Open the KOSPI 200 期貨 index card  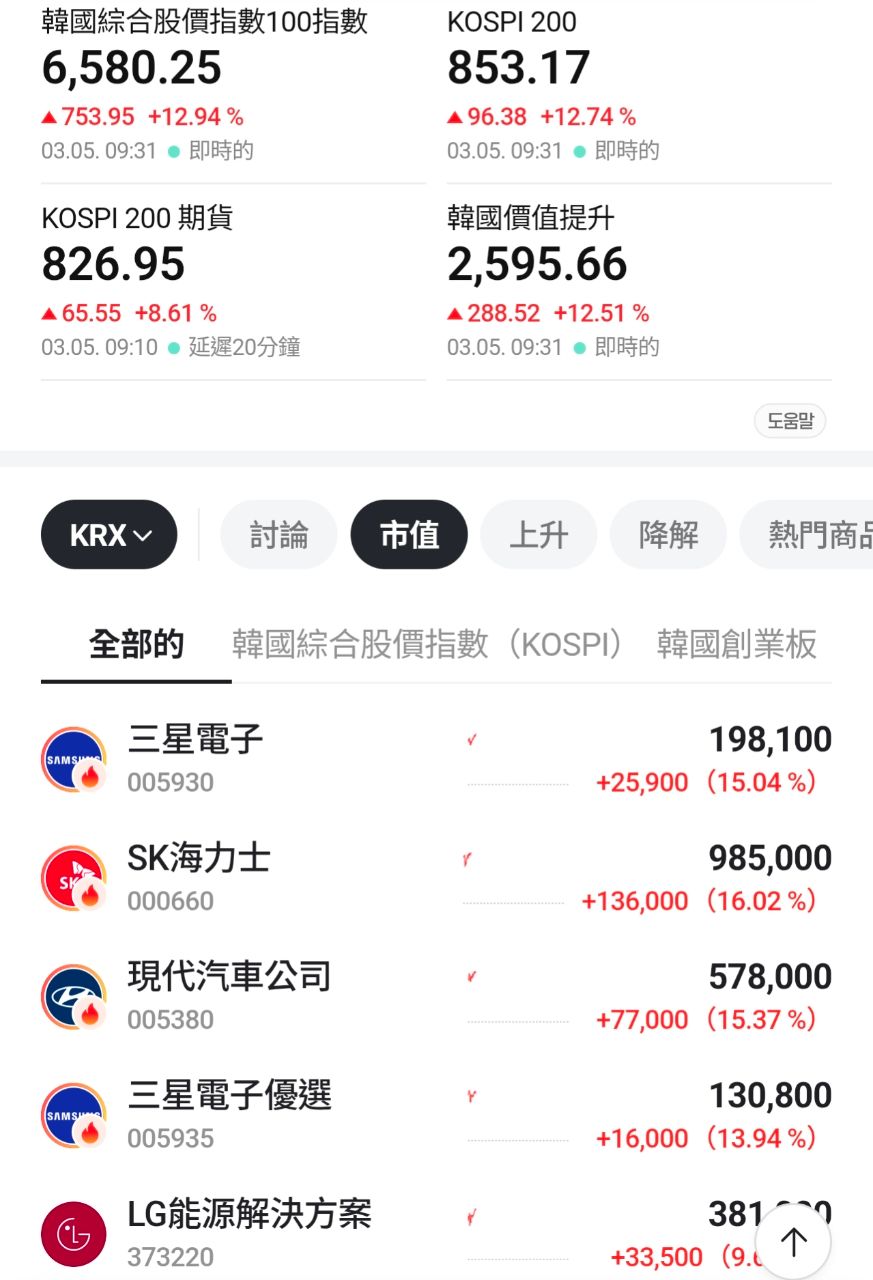(x=233, y=282)
